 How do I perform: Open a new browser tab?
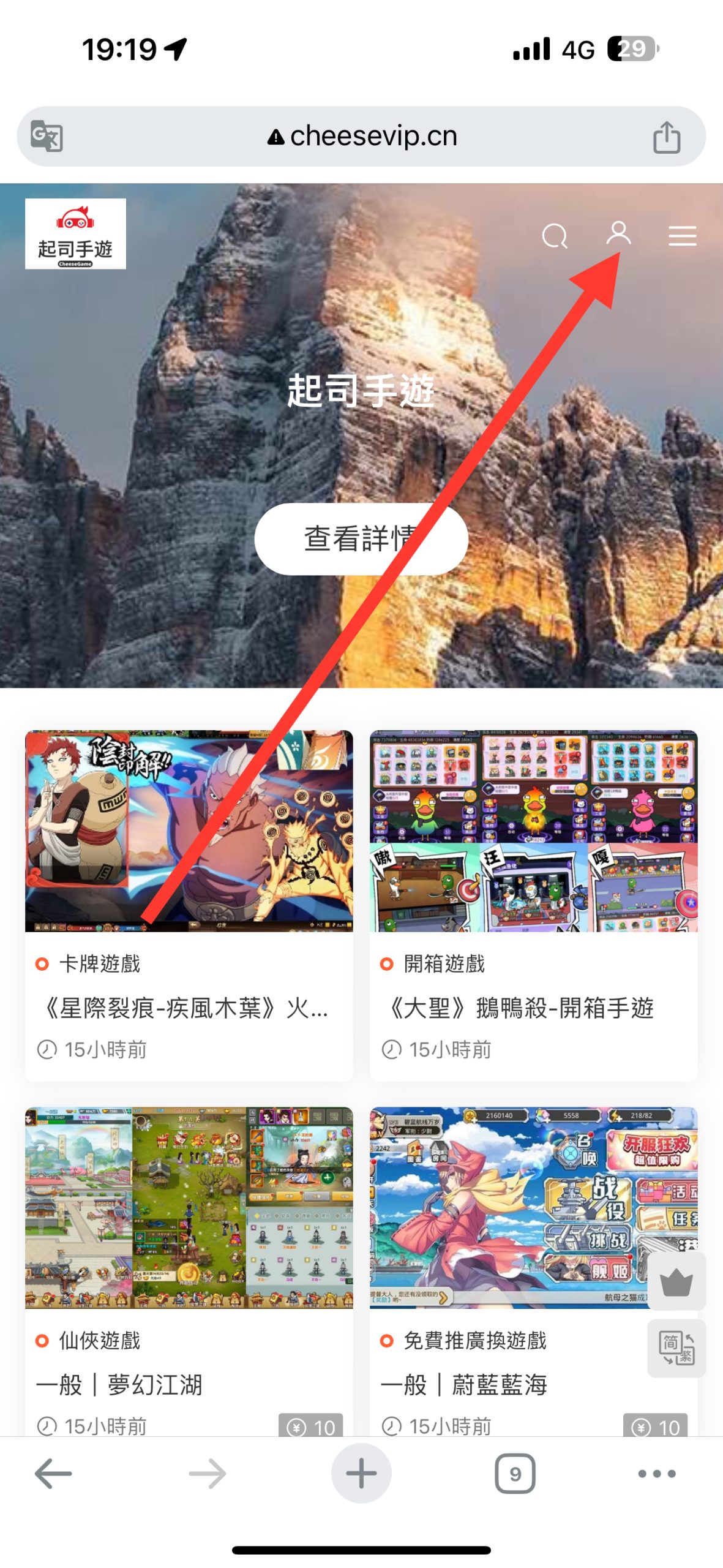coord(361,1472)
